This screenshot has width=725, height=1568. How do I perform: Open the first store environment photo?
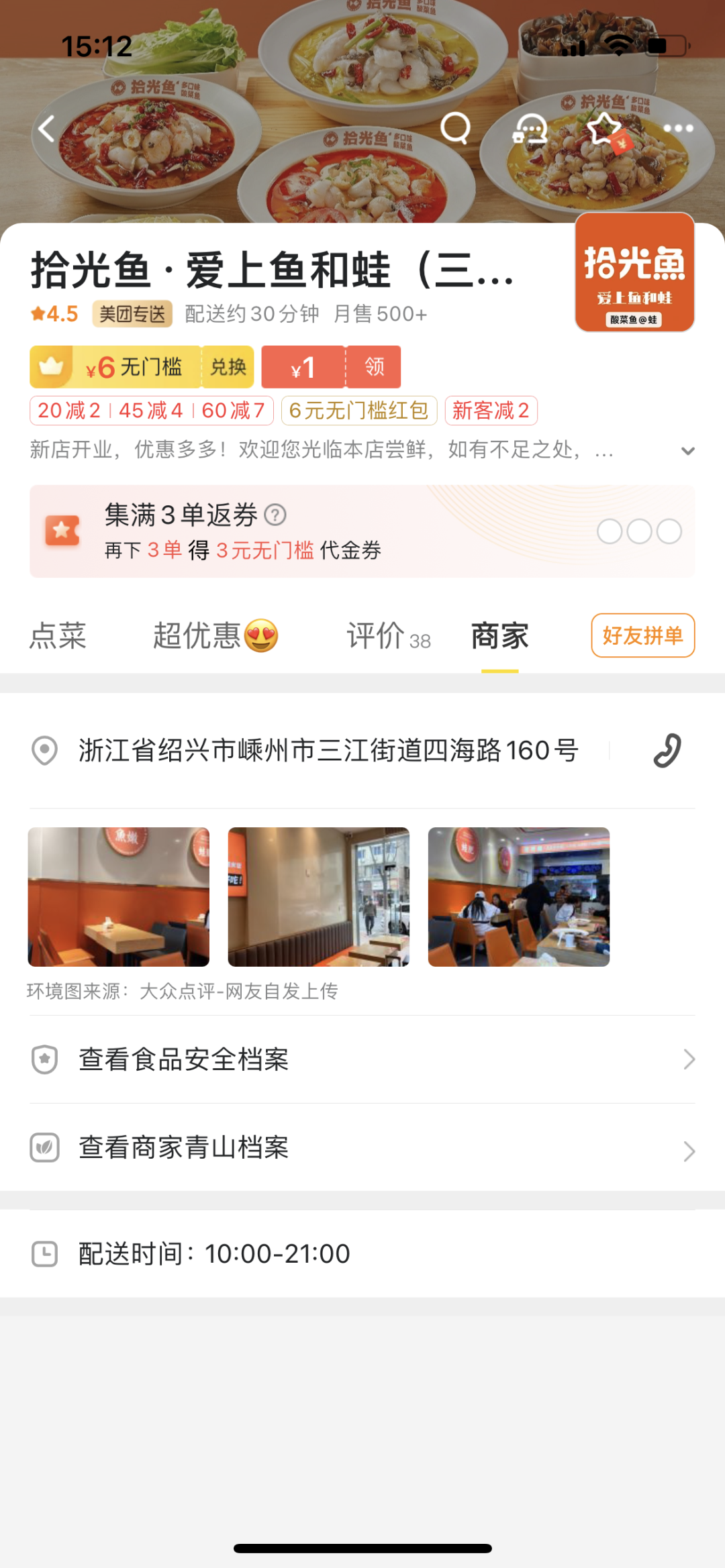tap(119, 896)
